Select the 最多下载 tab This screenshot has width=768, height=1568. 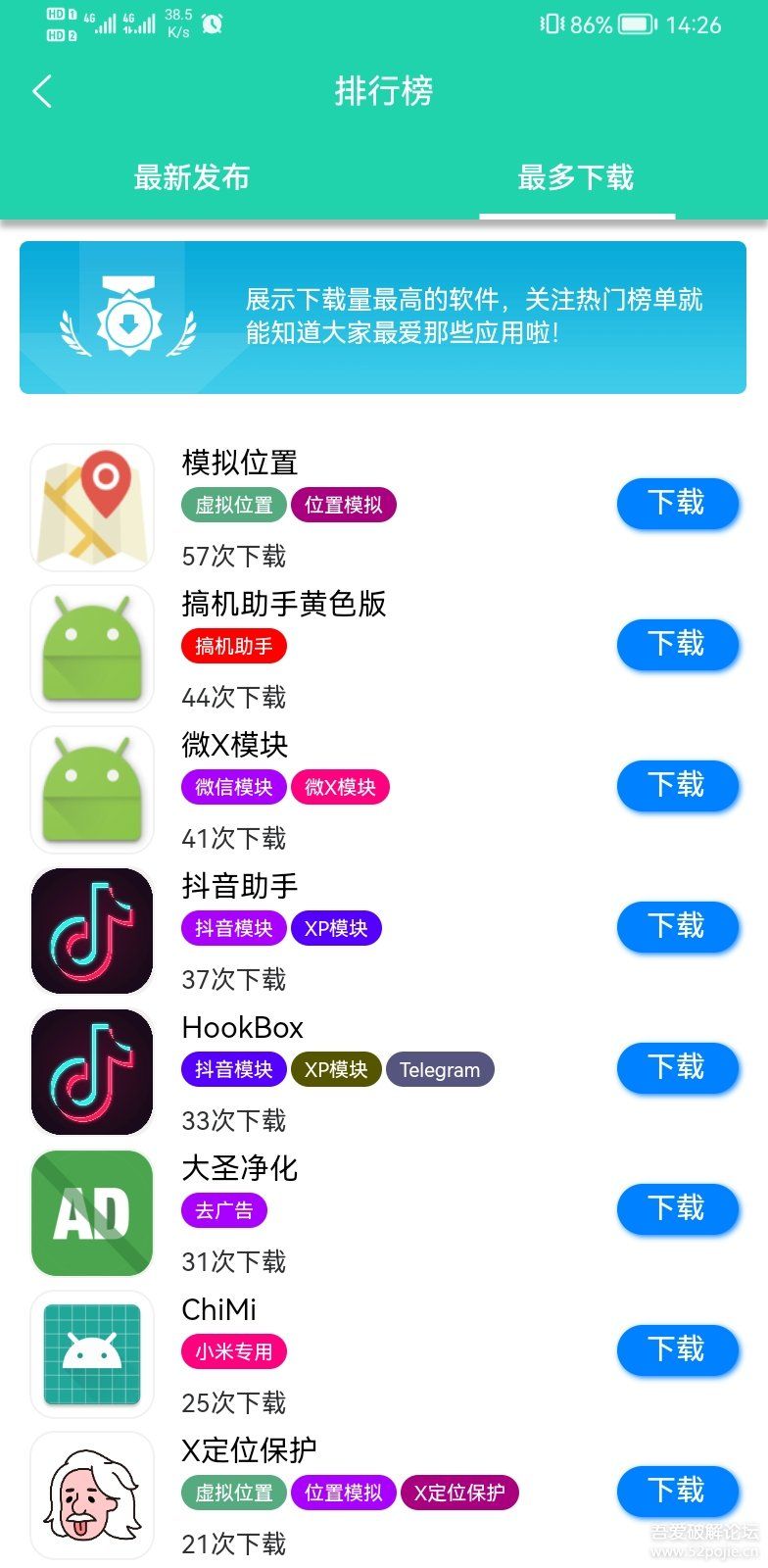point(576,177)
